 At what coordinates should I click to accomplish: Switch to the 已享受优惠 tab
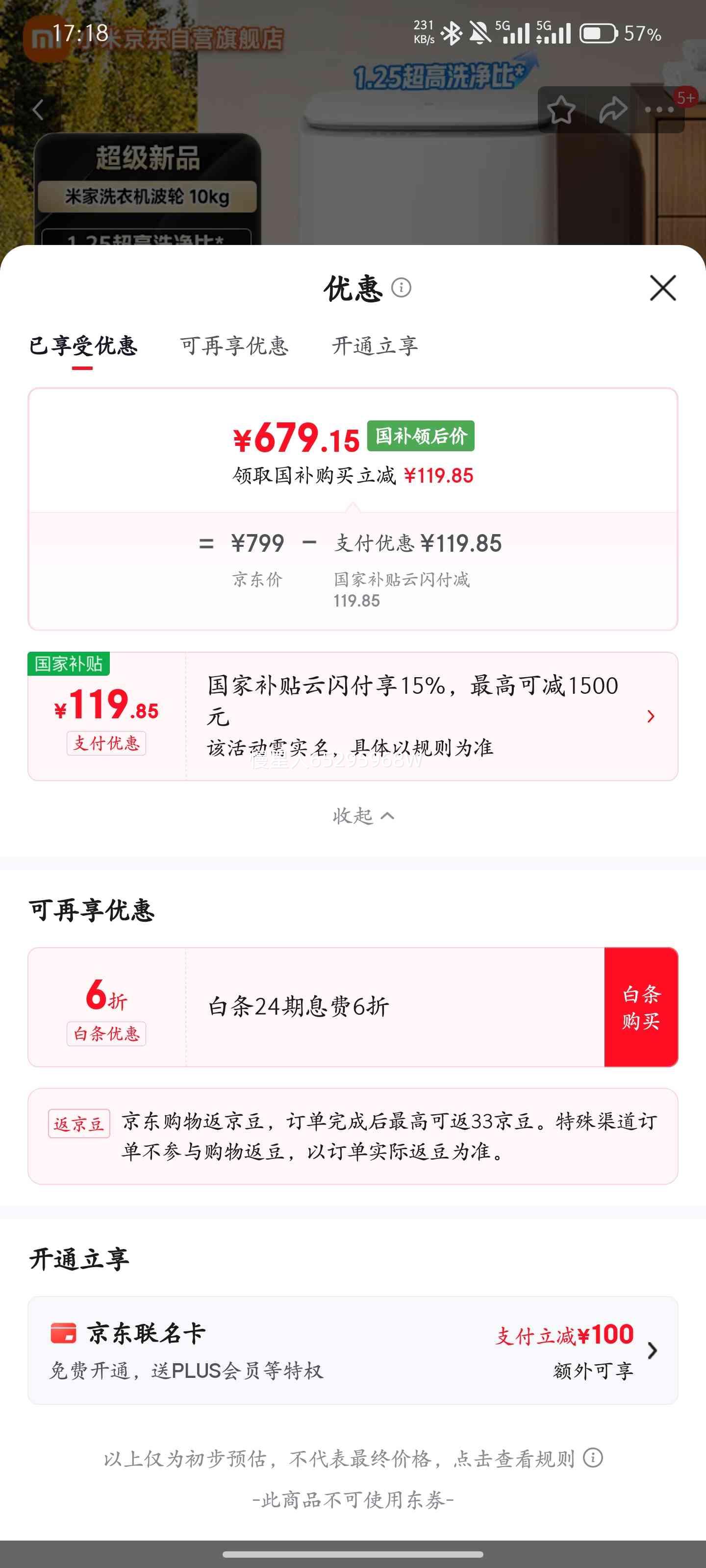[x=83, y=345]
